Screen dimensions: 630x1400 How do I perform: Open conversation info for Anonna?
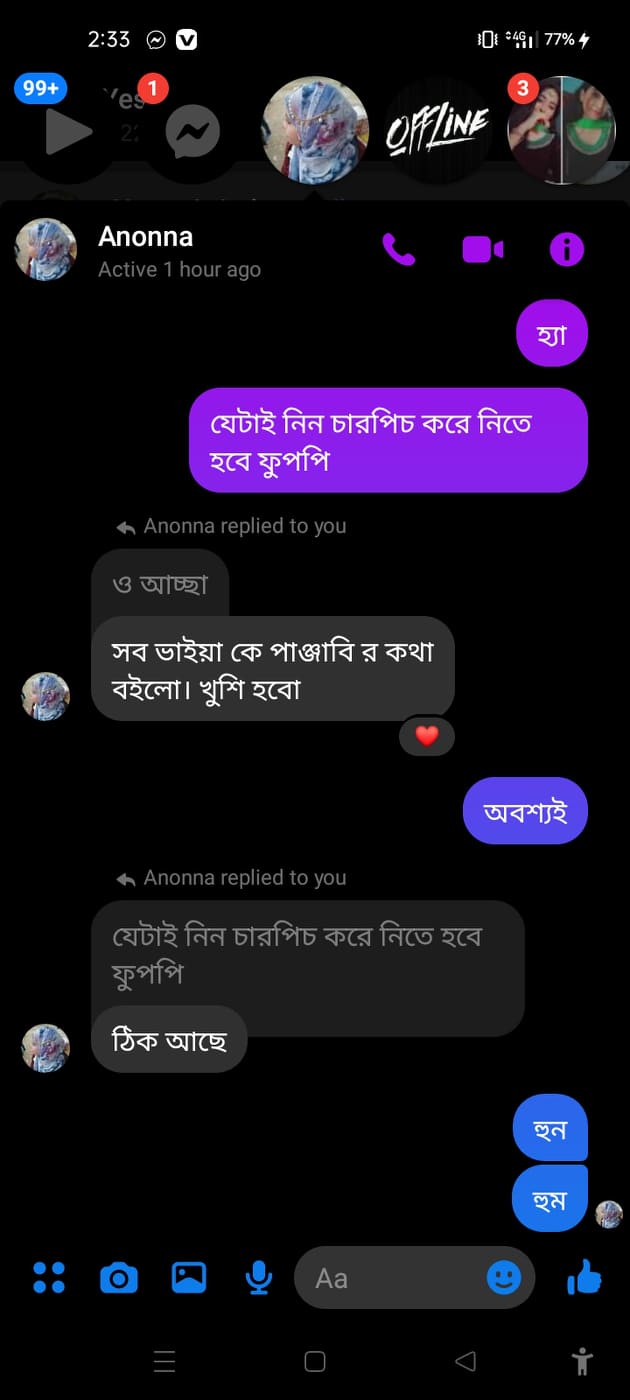tap(567, 250)
